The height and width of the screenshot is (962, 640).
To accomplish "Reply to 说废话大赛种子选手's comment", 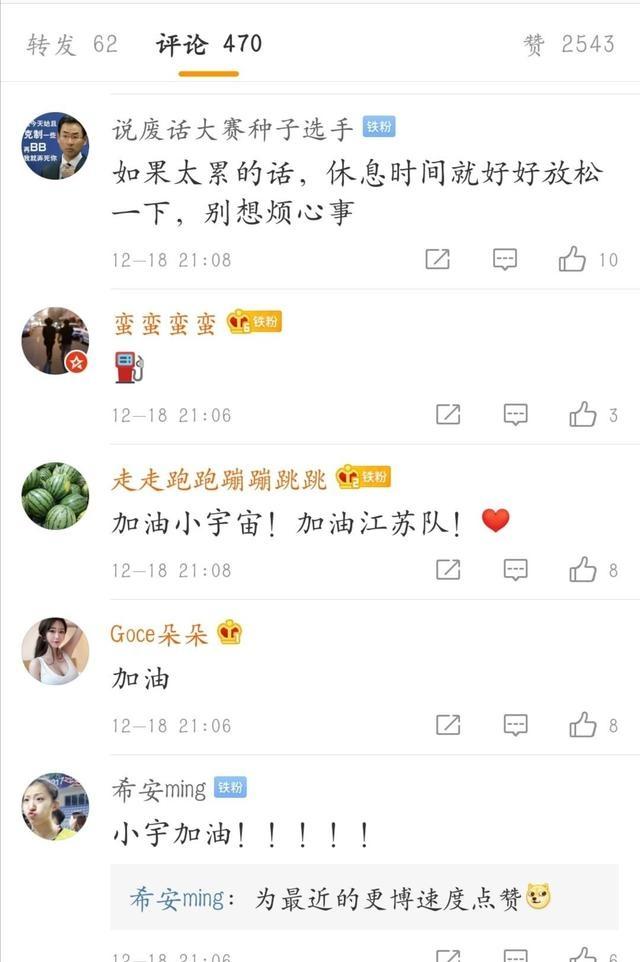I will 505,260.
